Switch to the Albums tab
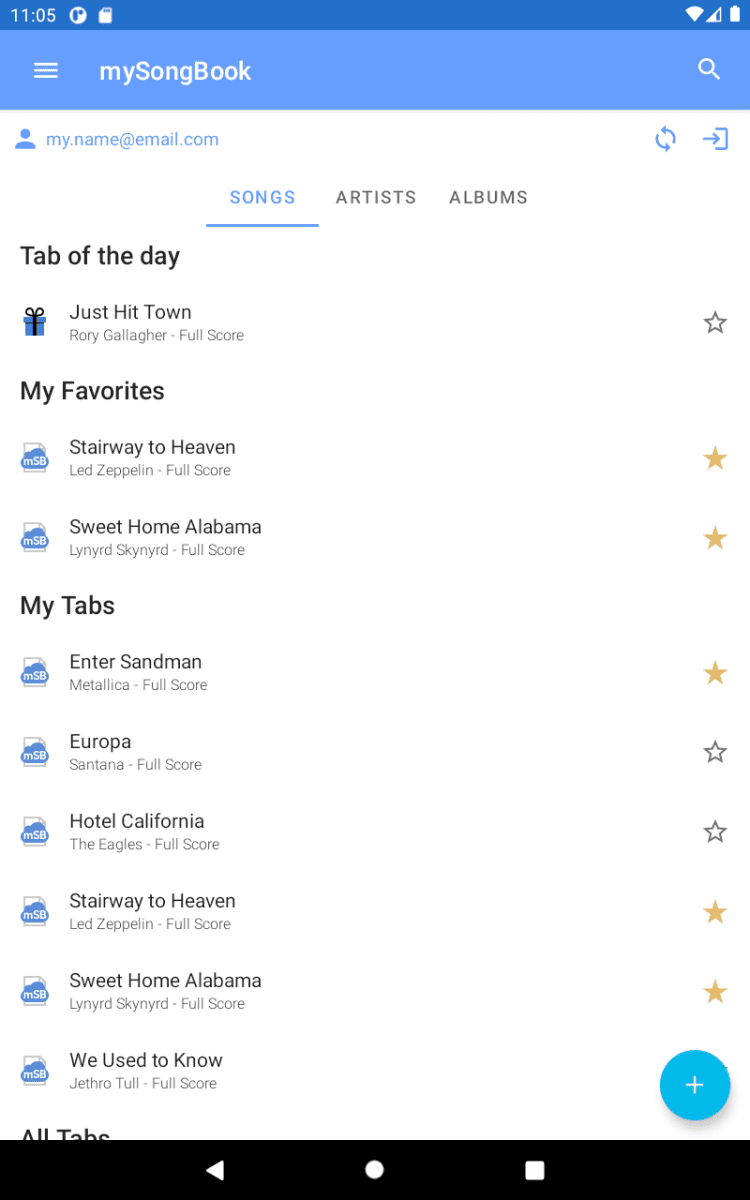 point(488,197)
